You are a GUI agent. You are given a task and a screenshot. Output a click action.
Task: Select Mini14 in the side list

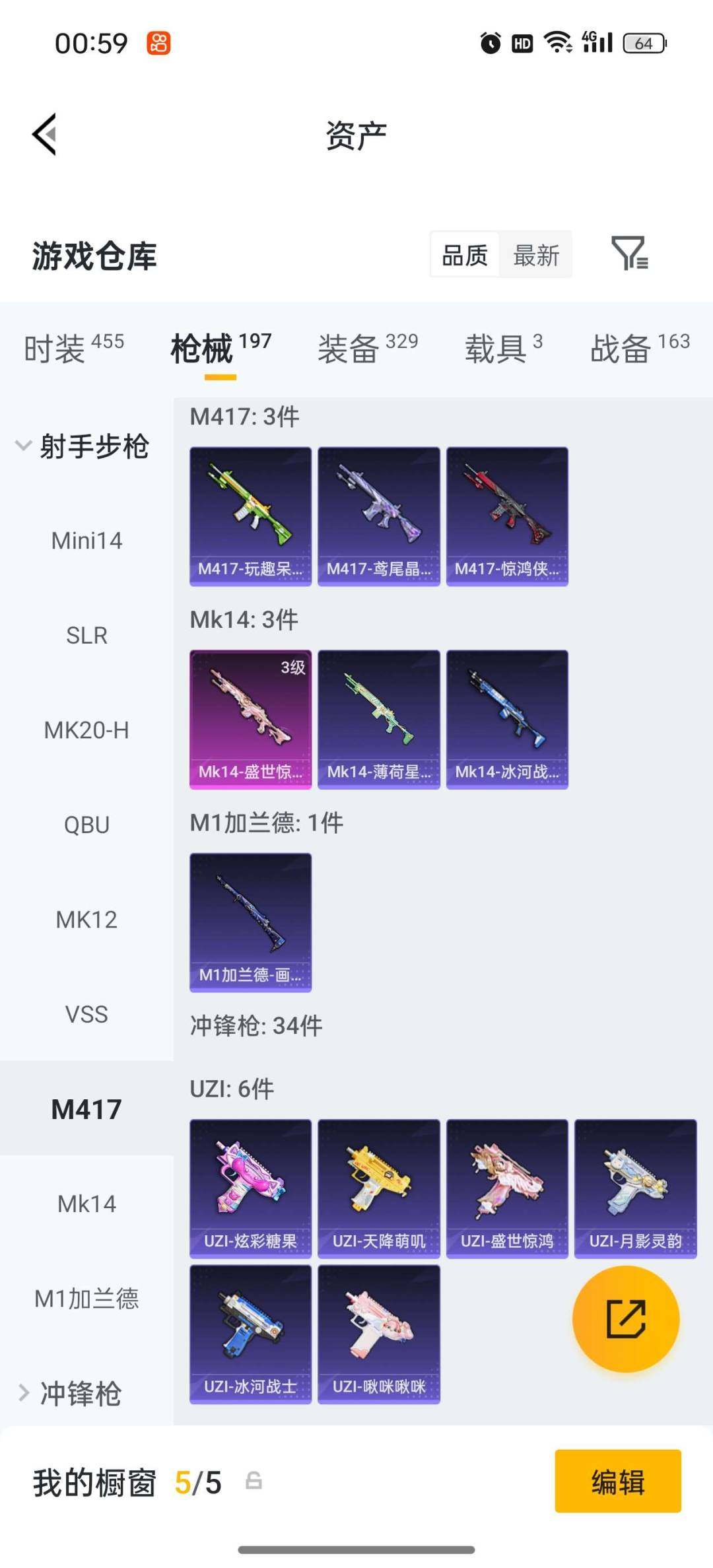tap(86, 541)
